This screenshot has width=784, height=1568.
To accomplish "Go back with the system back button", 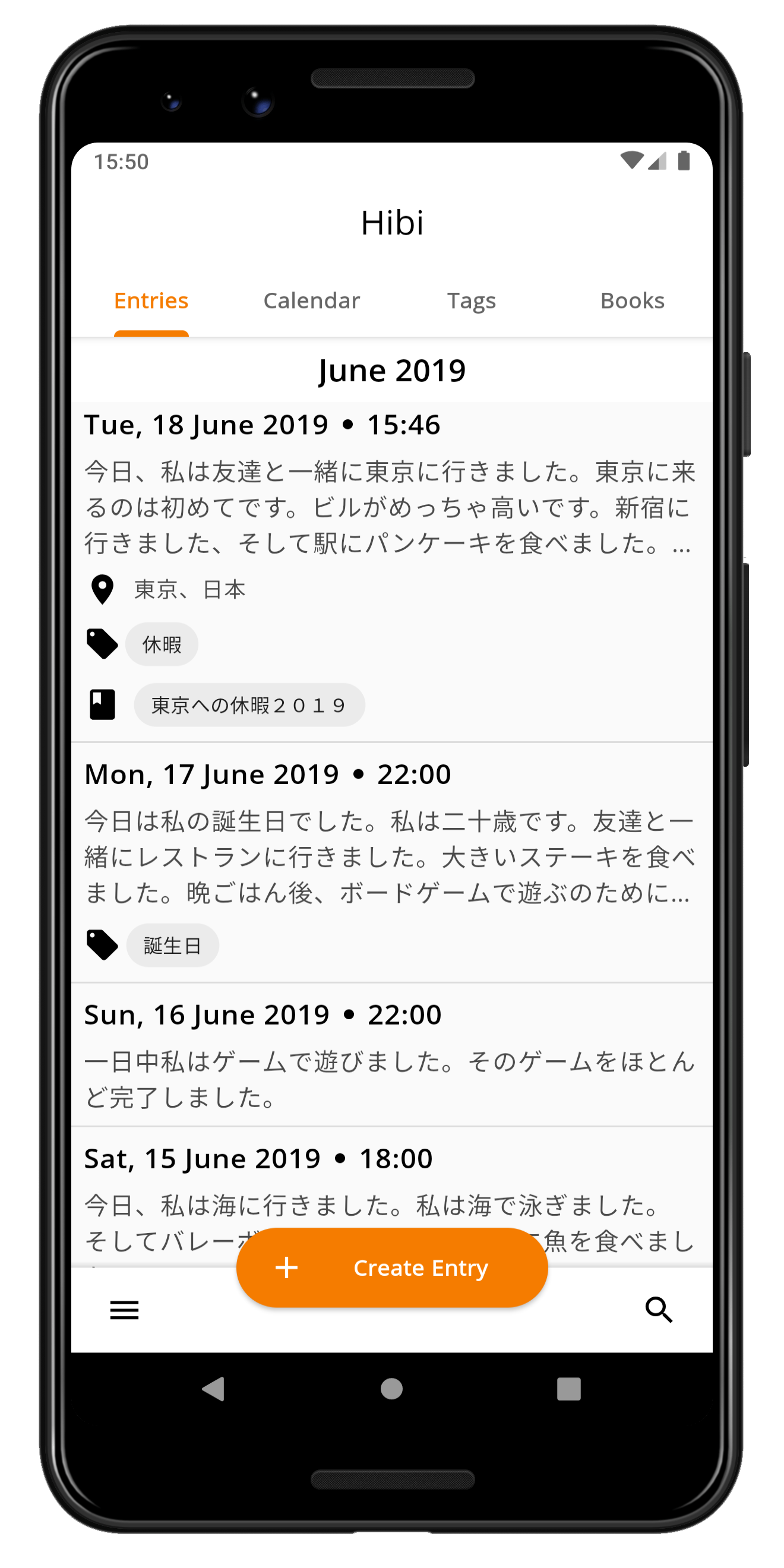I will click(x=214, y=1389).
